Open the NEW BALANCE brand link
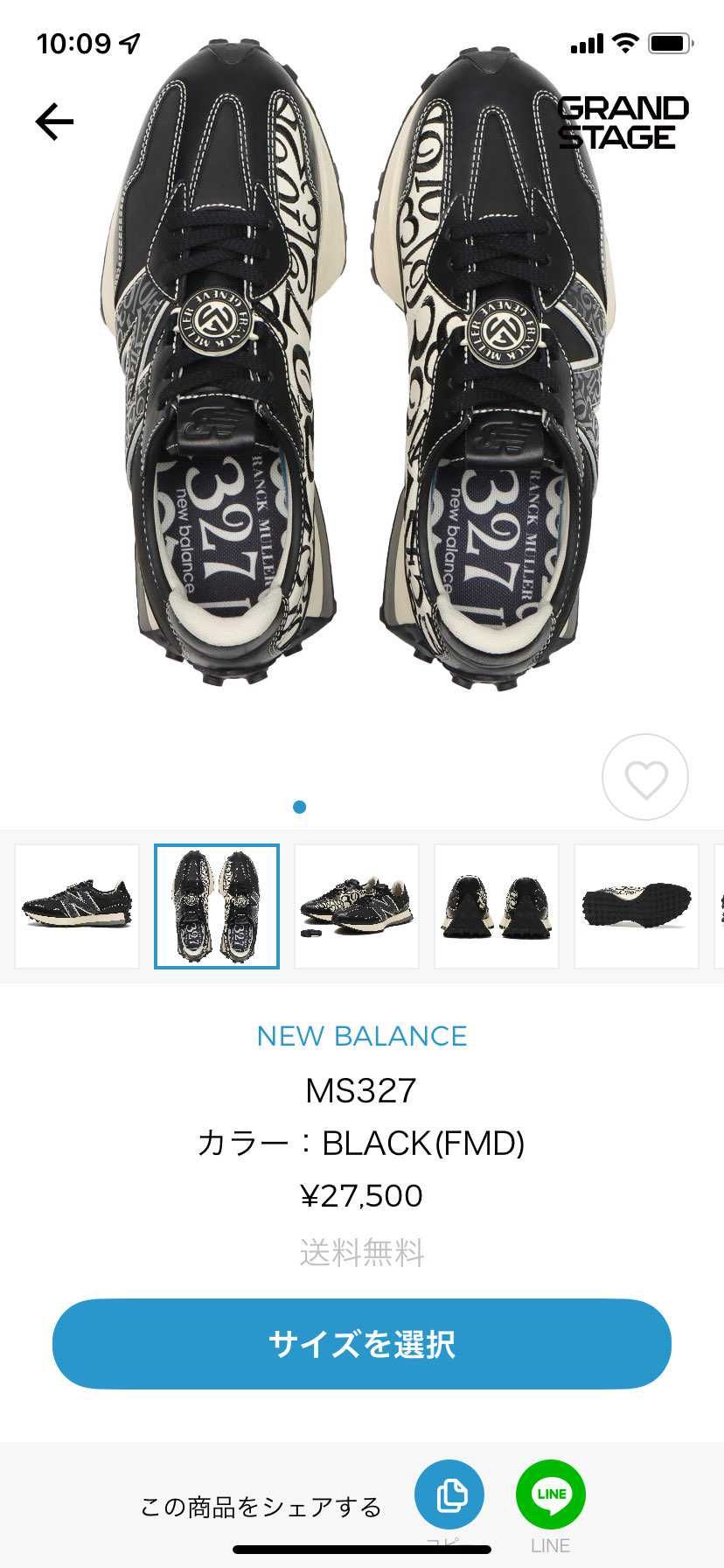The height and width of the screenshot is (1568, 724). pos(362,1036)
